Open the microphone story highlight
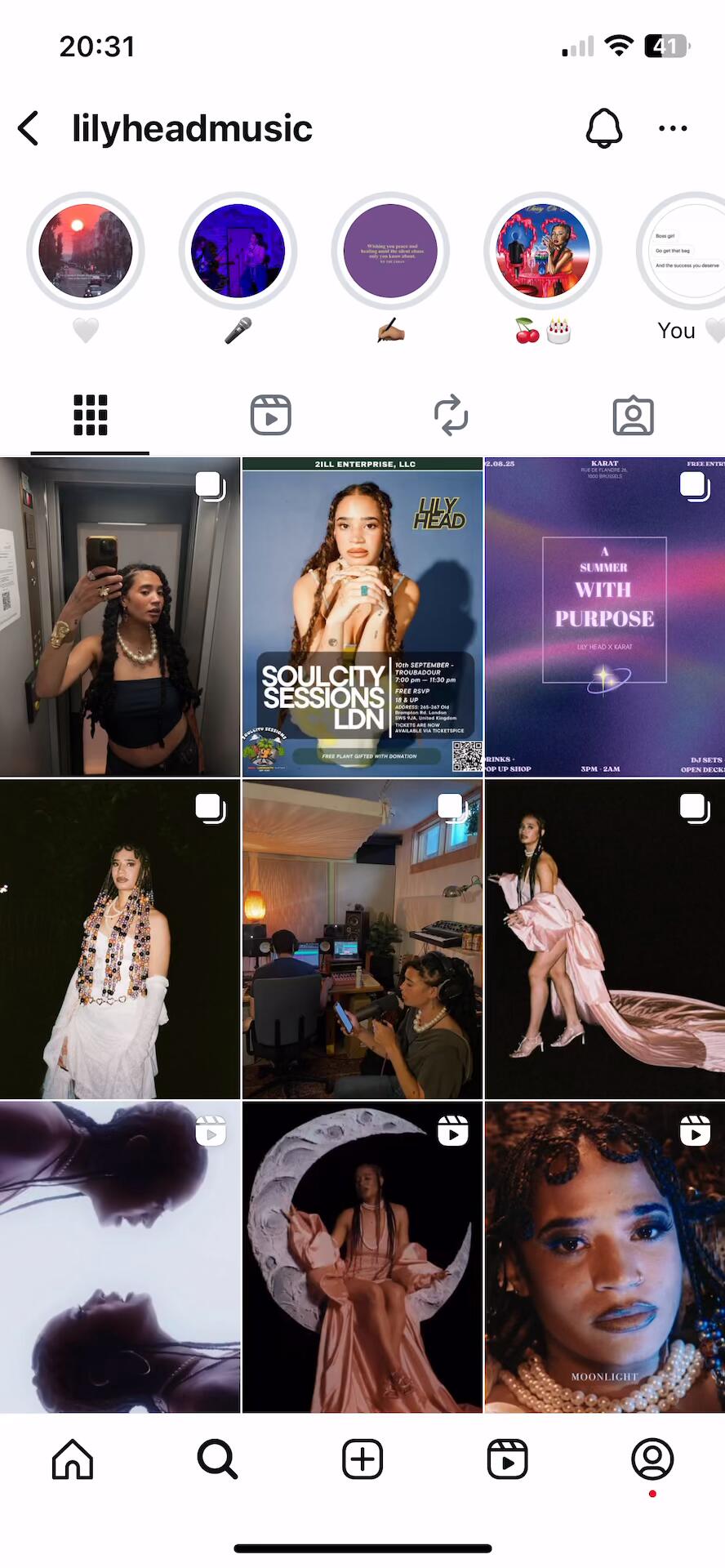The height and width of the screenshot is (1568, 725). 238,251
